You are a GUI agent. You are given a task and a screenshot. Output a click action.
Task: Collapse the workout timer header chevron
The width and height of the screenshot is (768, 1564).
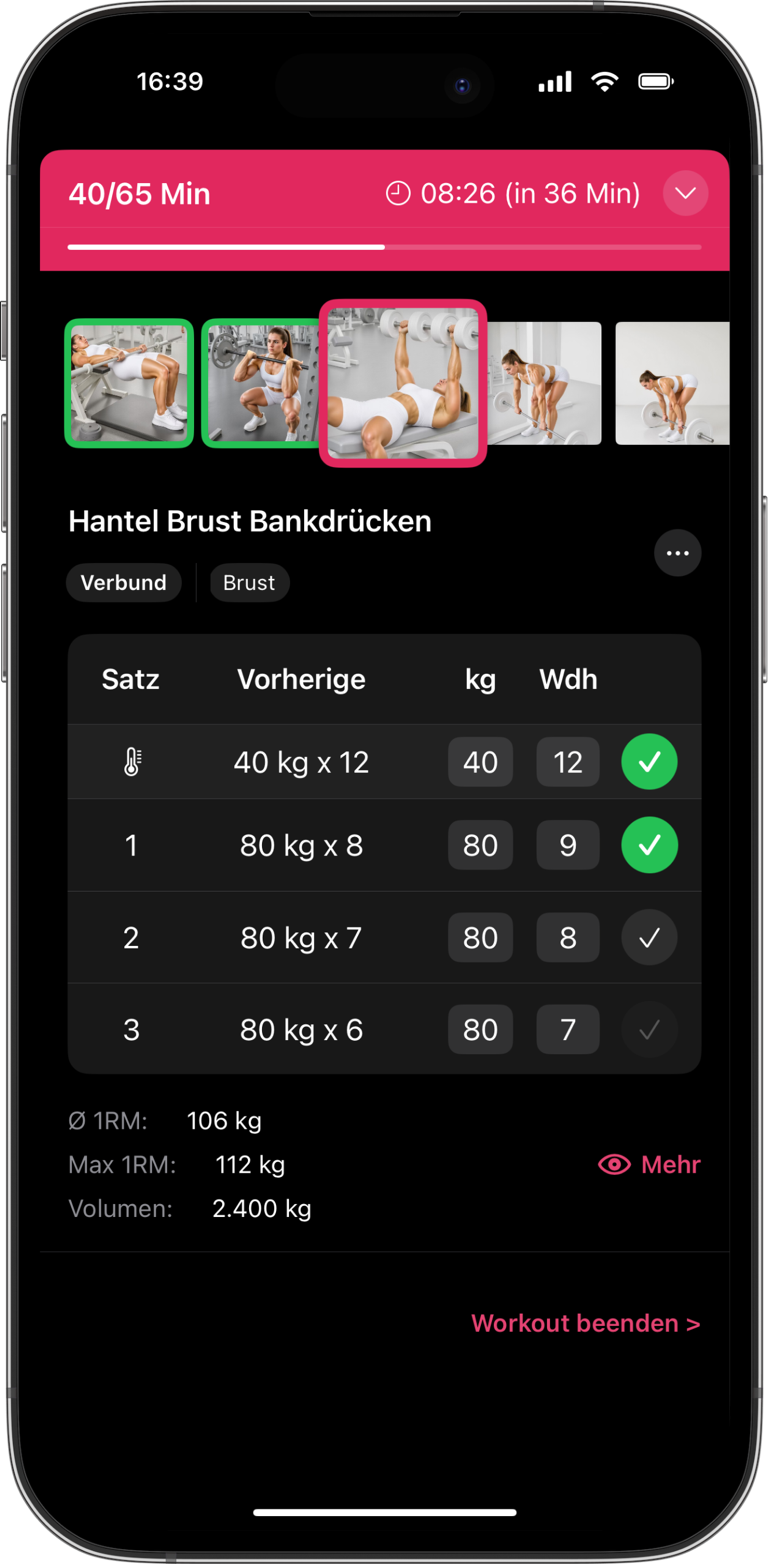click(685, 194)
